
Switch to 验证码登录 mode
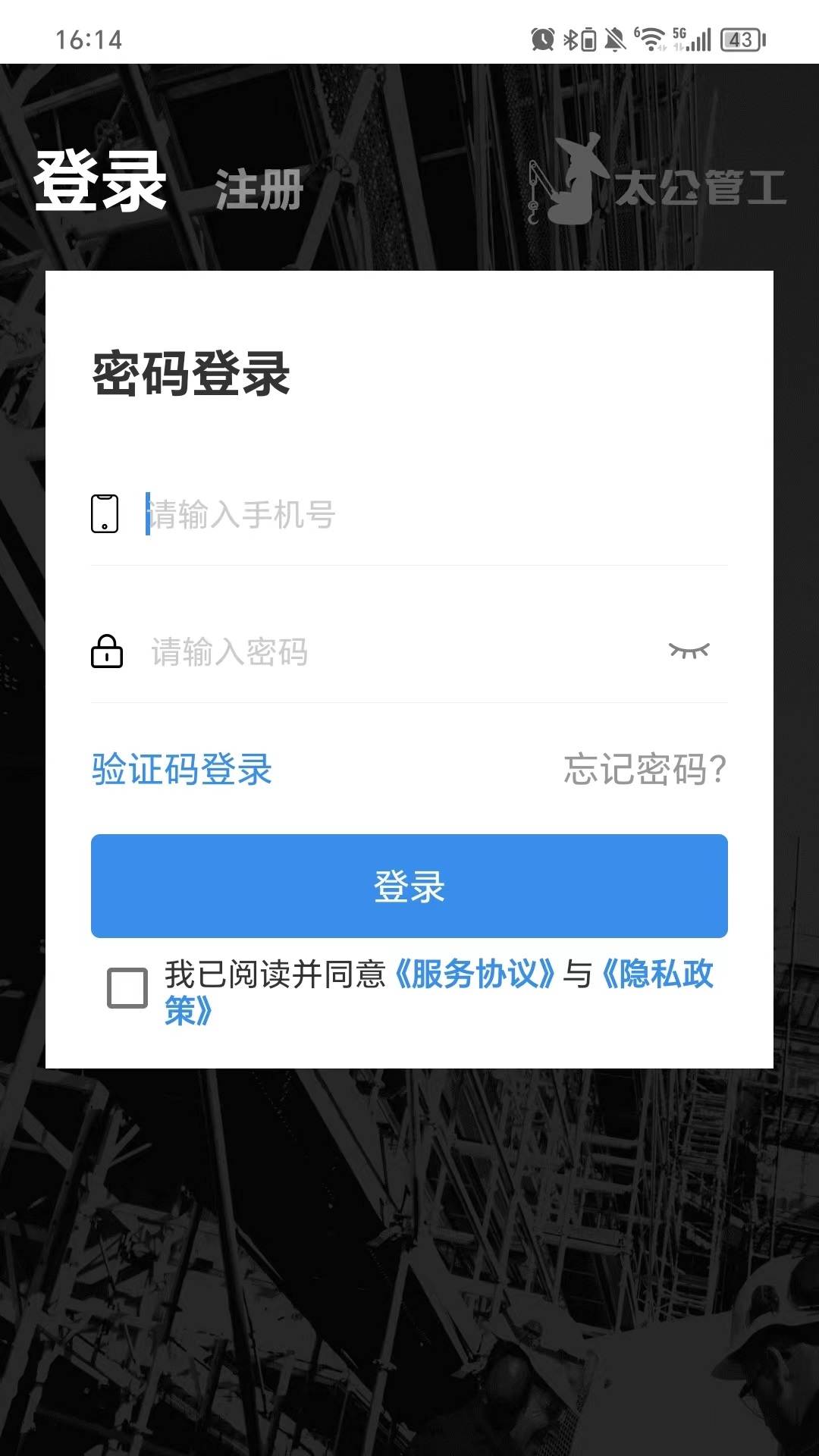click(x=181, y=768)
